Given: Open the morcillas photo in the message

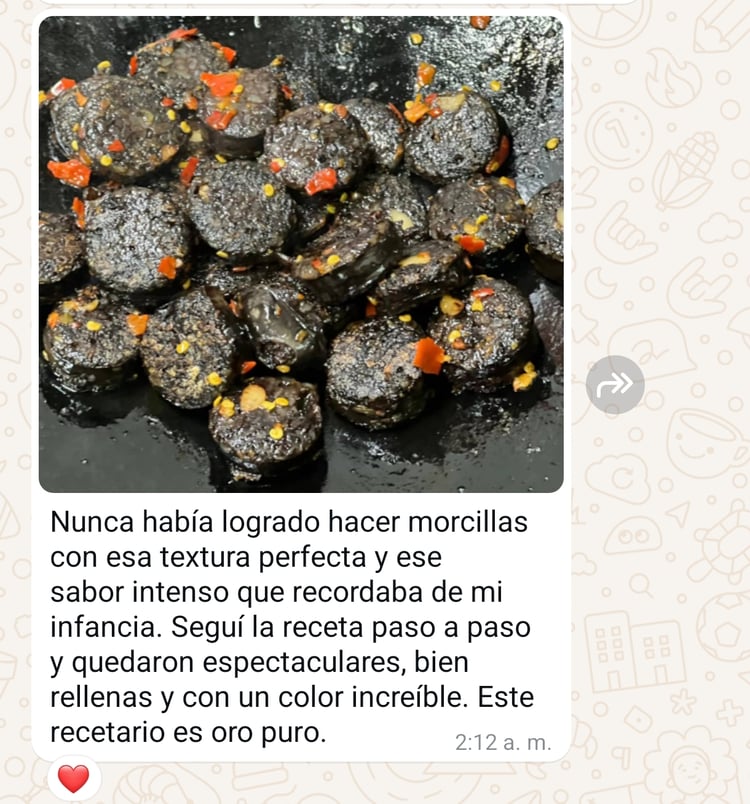Looking at the screenshot, I should pyautogui.click(x=300, y=254).
